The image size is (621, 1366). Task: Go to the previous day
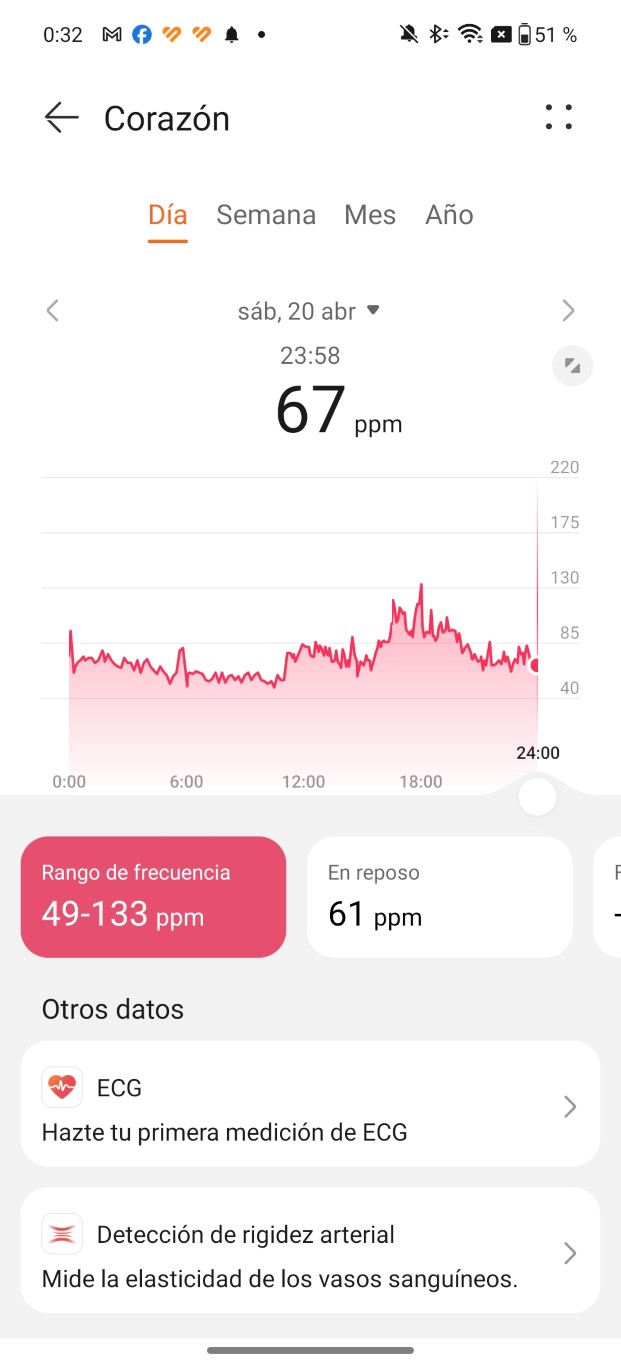(53, 311)
